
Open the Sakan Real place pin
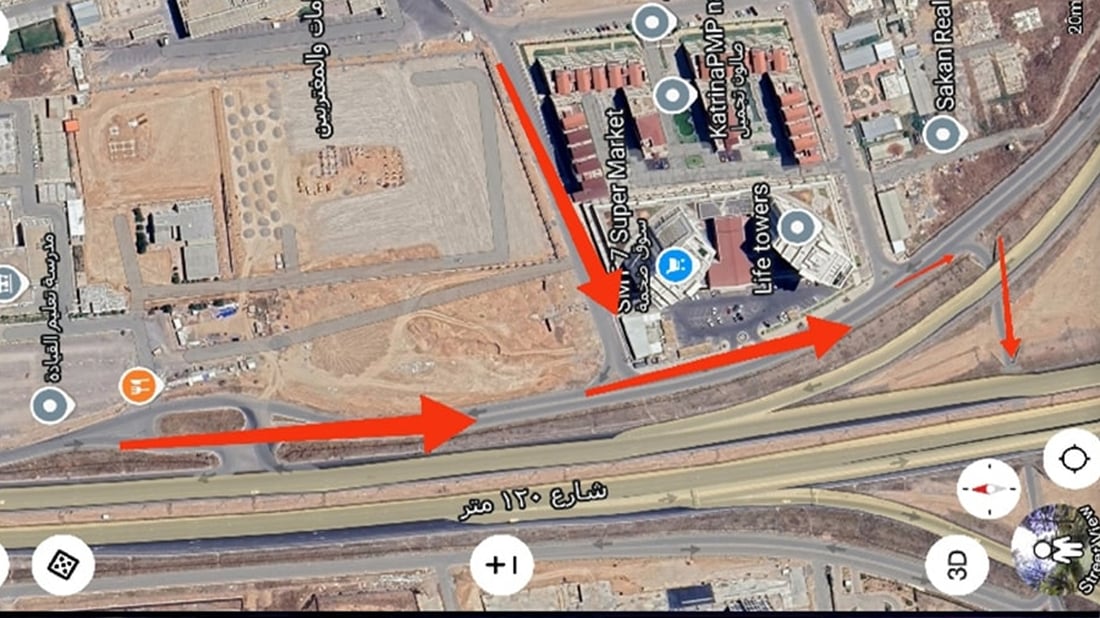(x=942, y=134)
